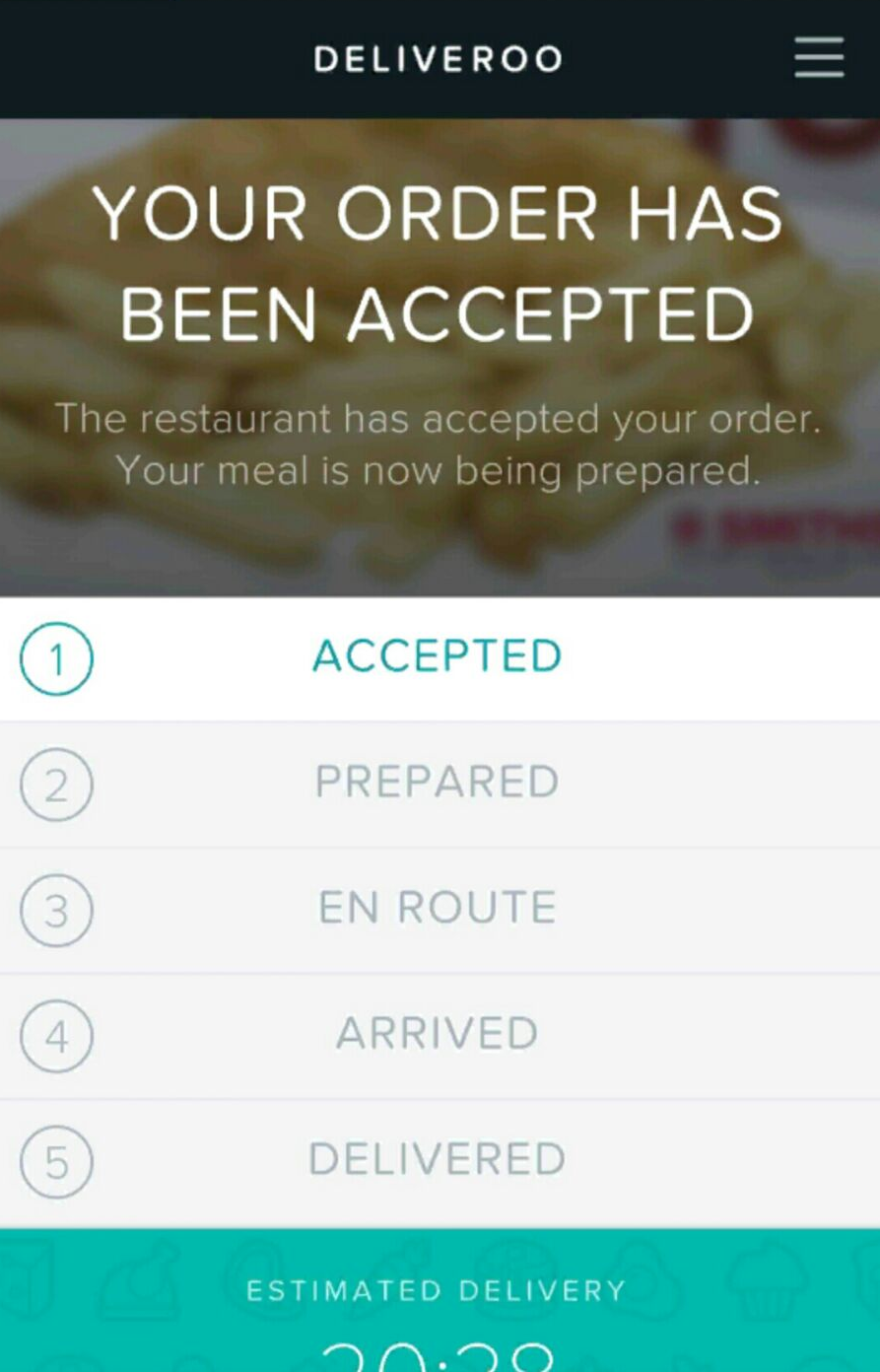Open the hamburger menu
The height and width of the screenshot is (1372, 880).
pyautogui.click(x=819, y=57)
